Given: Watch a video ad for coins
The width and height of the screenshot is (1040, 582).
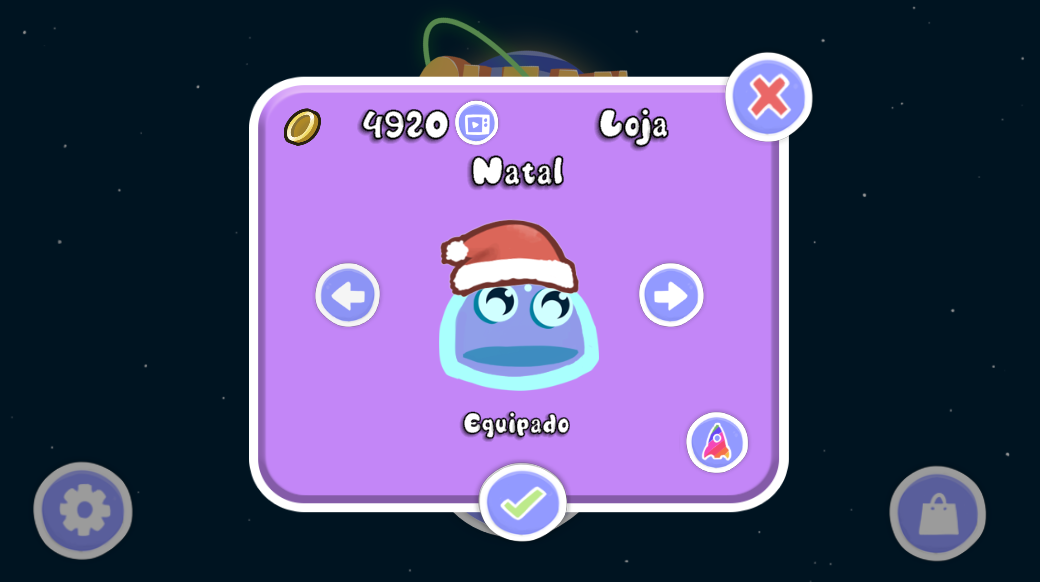Looking at the screenshot, I should 477,123.
